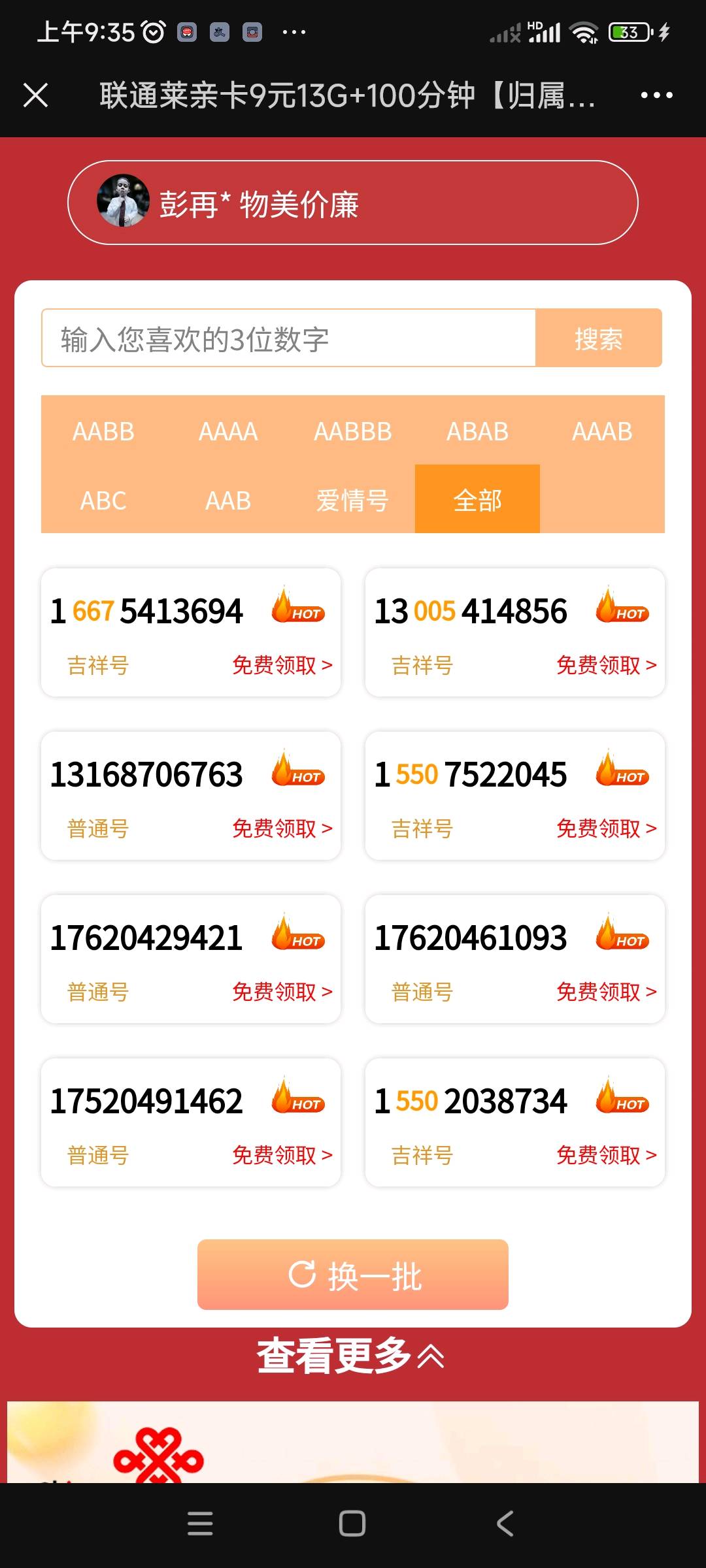This screenshot has width=706, height=1568.
Task: Choose the AABBB pattern filter
Action: point(352,431)
